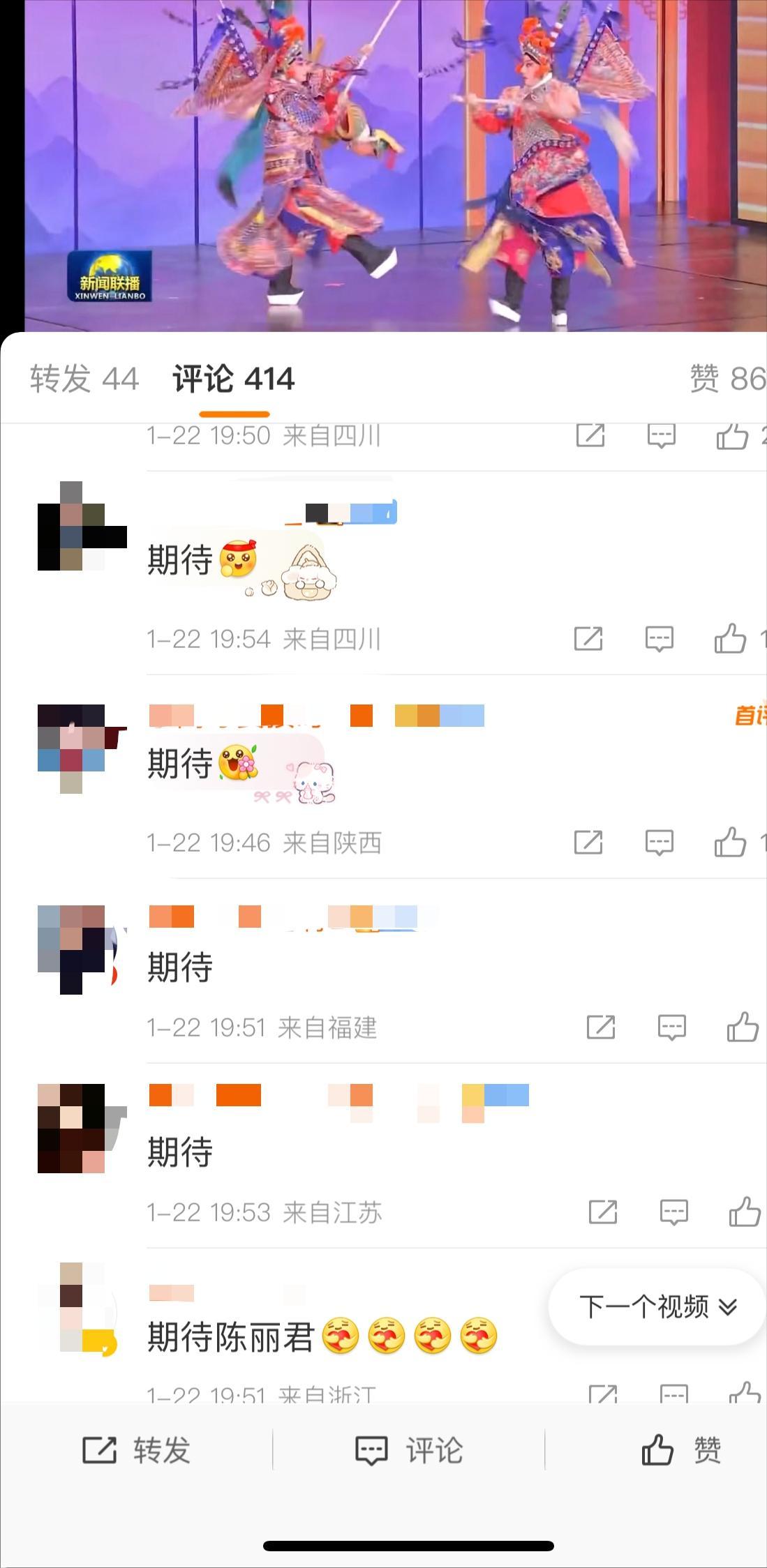Go to 下一个视频 next video
Image resolution: width=767 pixels, height=1568 pixels.
coord(657,1306)
